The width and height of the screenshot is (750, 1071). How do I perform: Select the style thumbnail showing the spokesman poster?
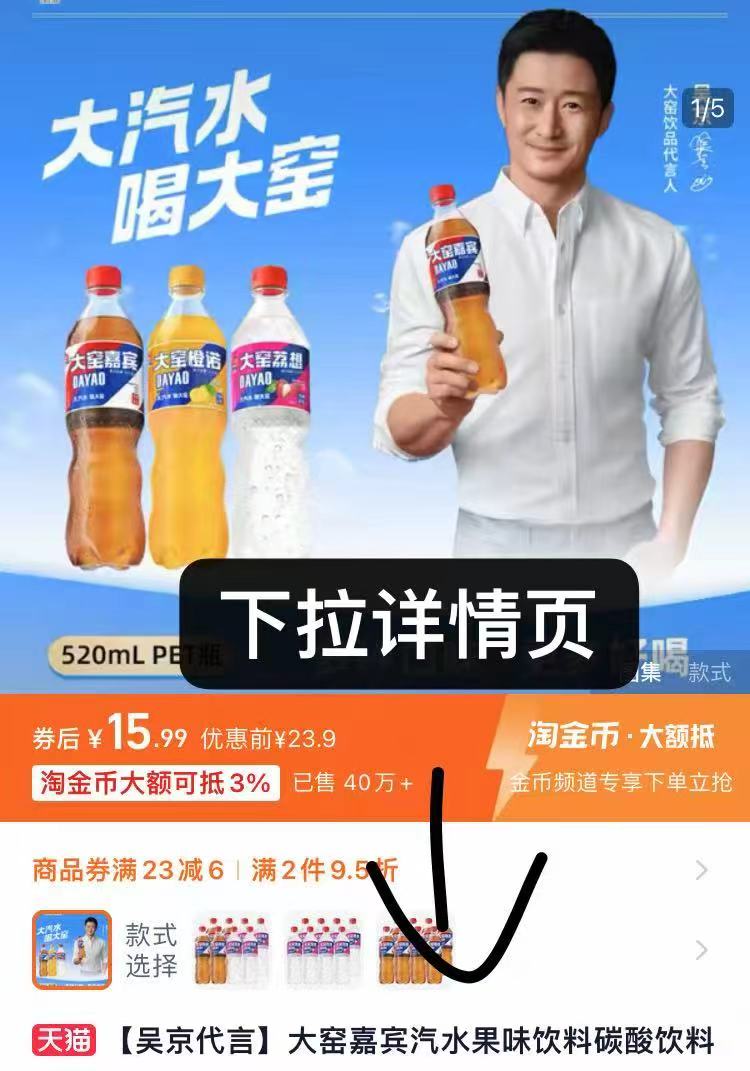70,950
